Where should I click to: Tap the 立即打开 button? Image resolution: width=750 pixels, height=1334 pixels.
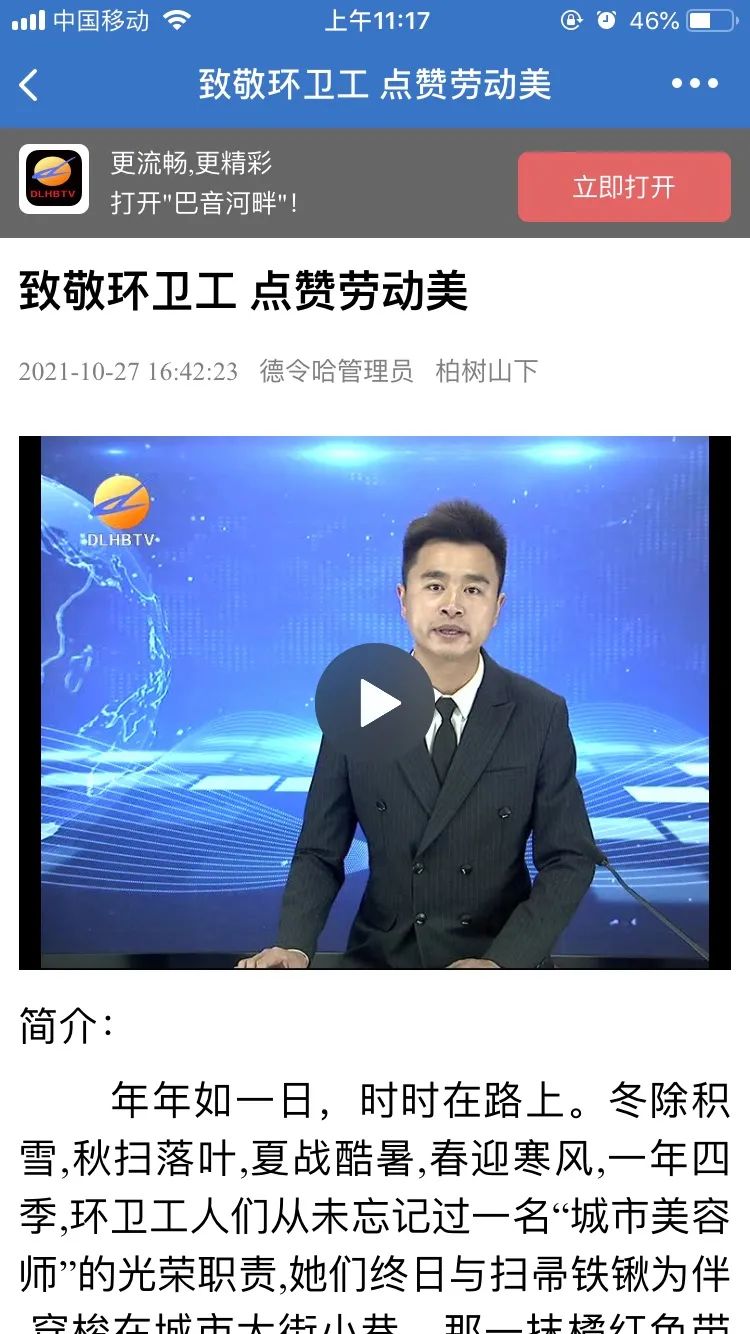click(624, 187)
